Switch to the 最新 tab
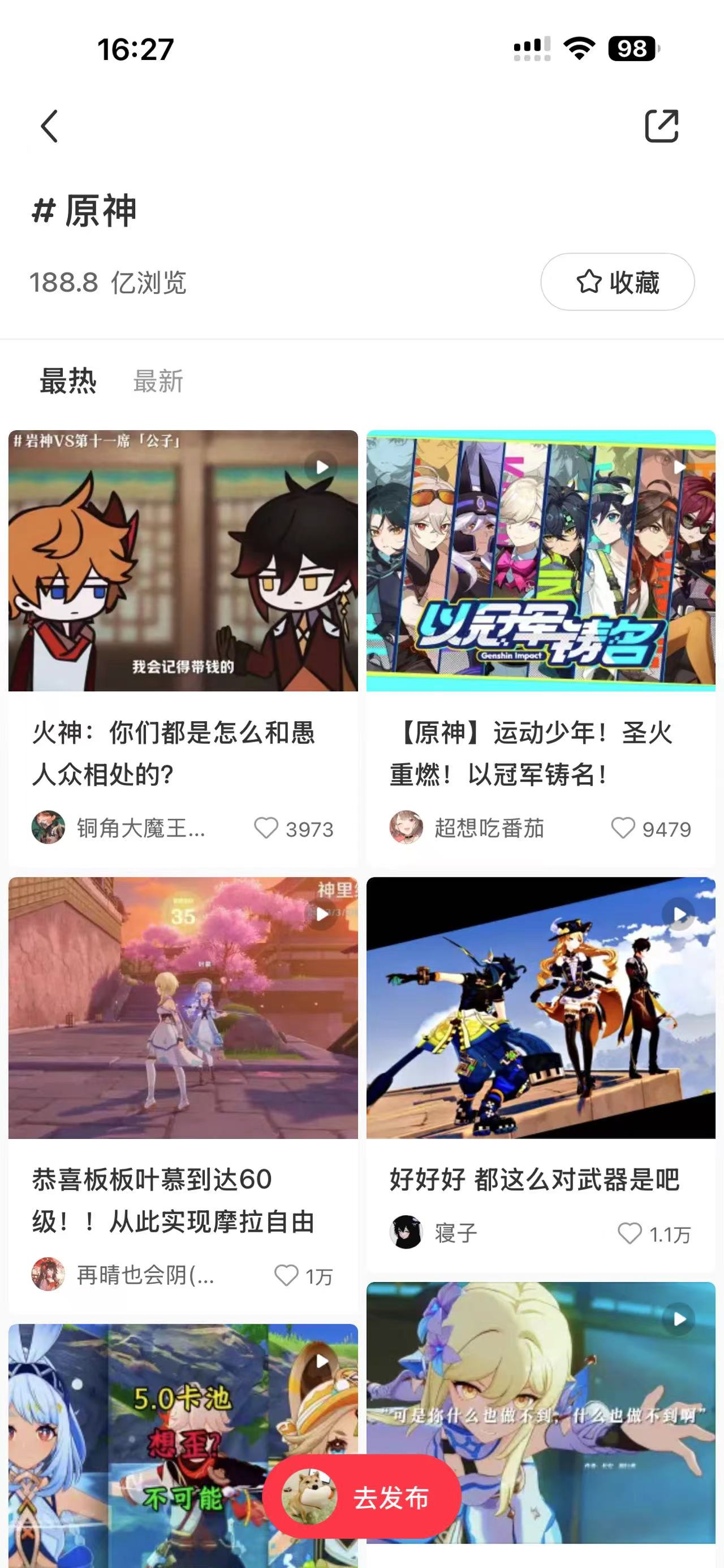Viewport: 724px width, 1568px height. 158,381
